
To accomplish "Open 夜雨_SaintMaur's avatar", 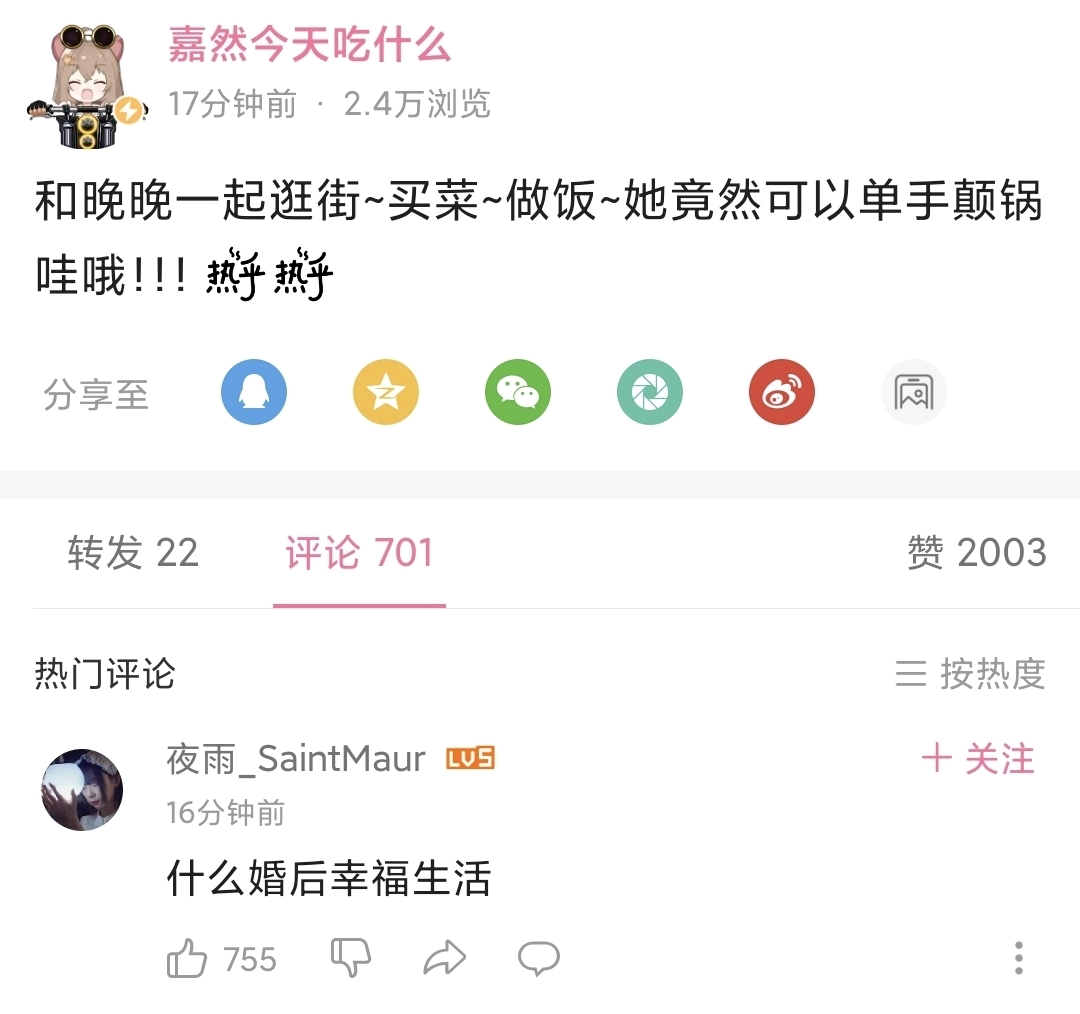I will click(x=83, y=789).
